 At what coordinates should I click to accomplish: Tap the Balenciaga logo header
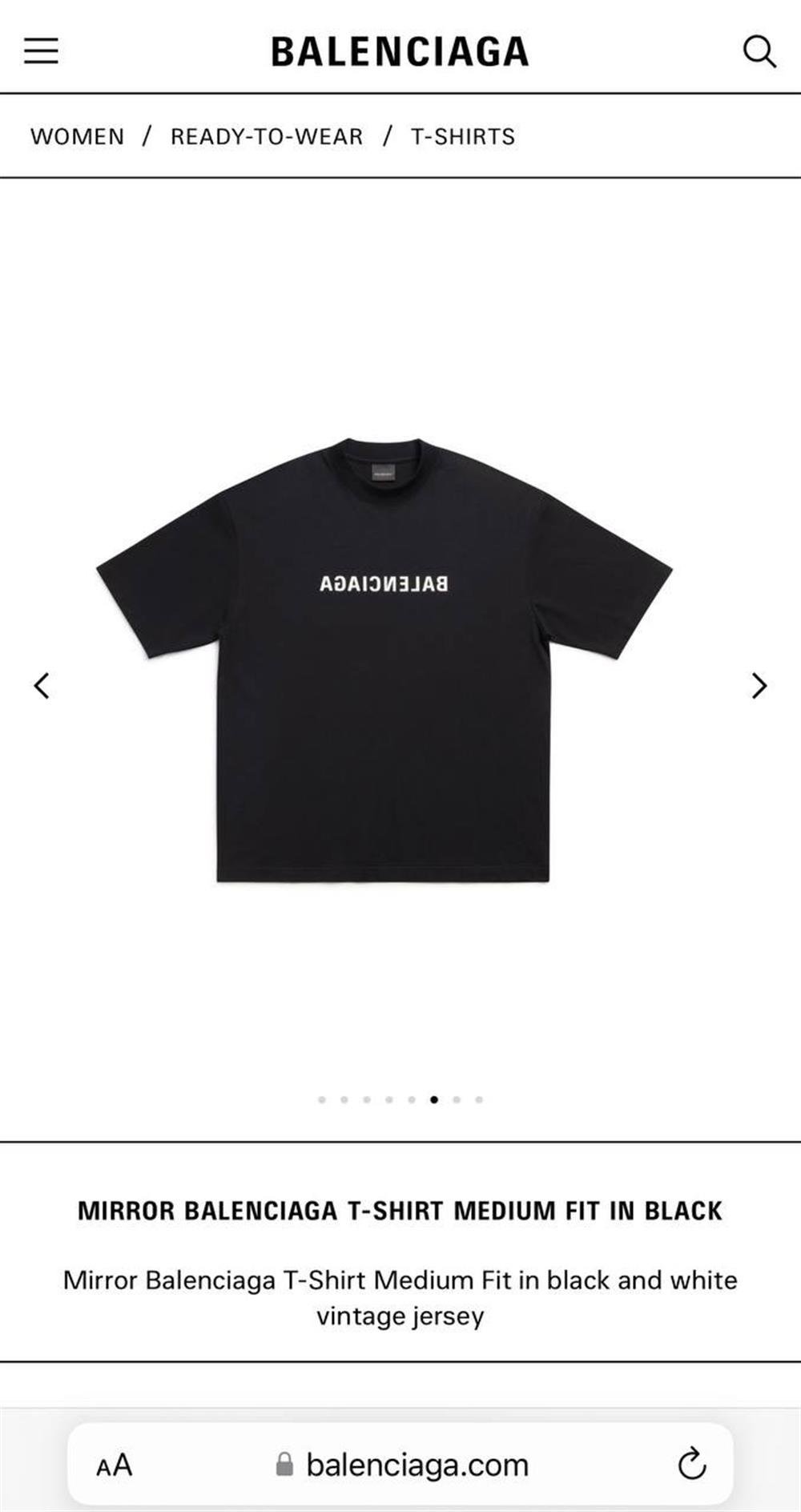400,52
